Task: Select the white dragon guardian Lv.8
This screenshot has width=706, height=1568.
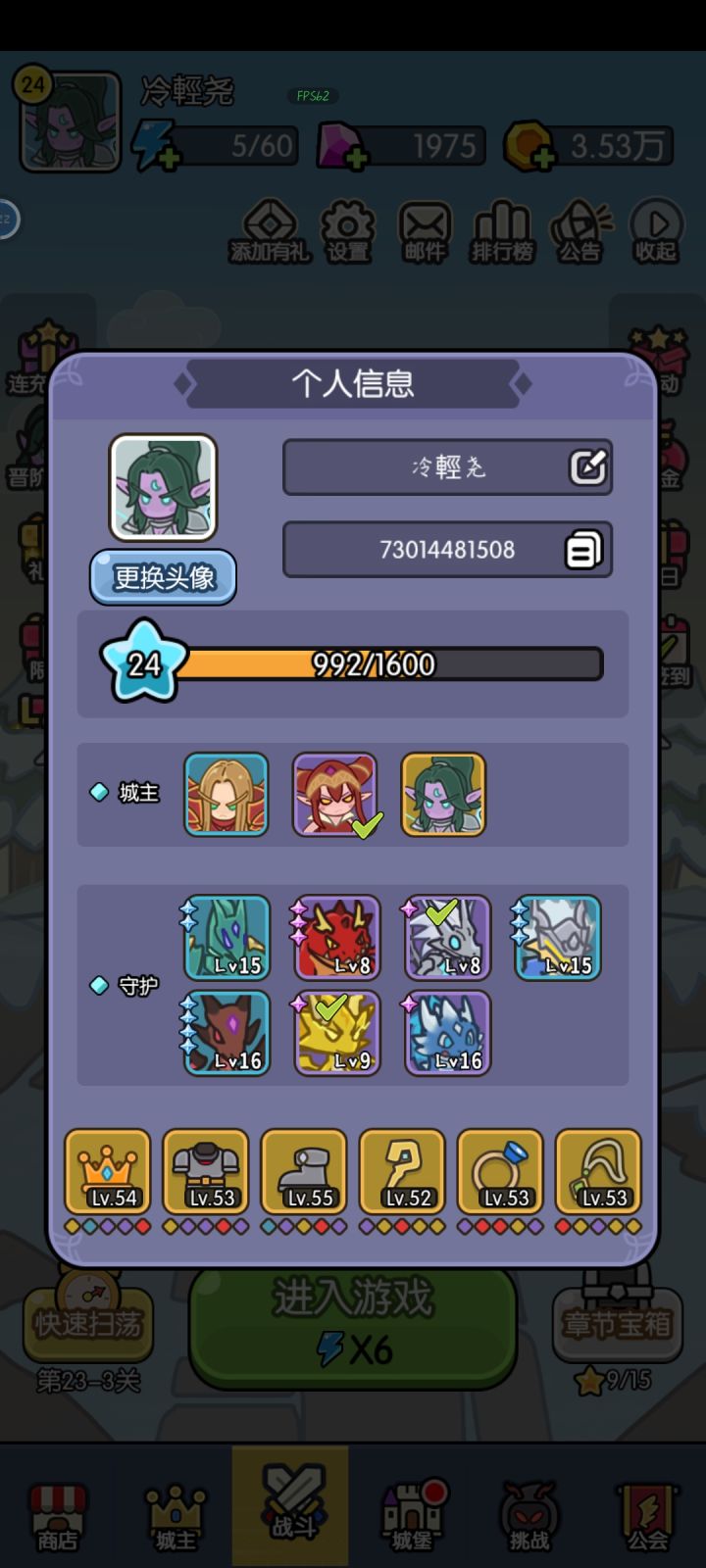Action: point(446,939)
